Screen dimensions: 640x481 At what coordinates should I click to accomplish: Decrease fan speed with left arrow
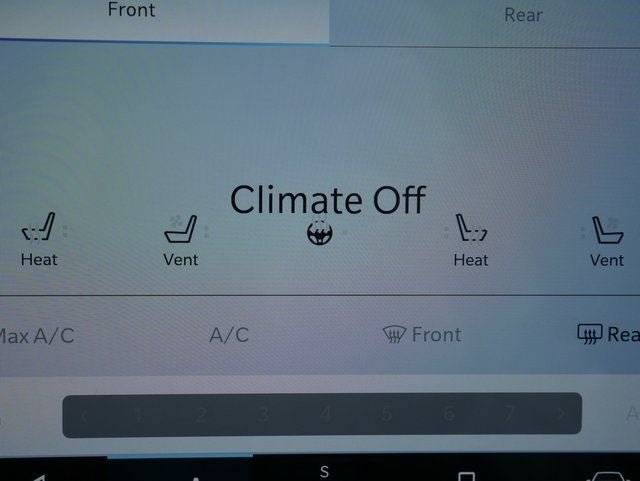[85, 415]
